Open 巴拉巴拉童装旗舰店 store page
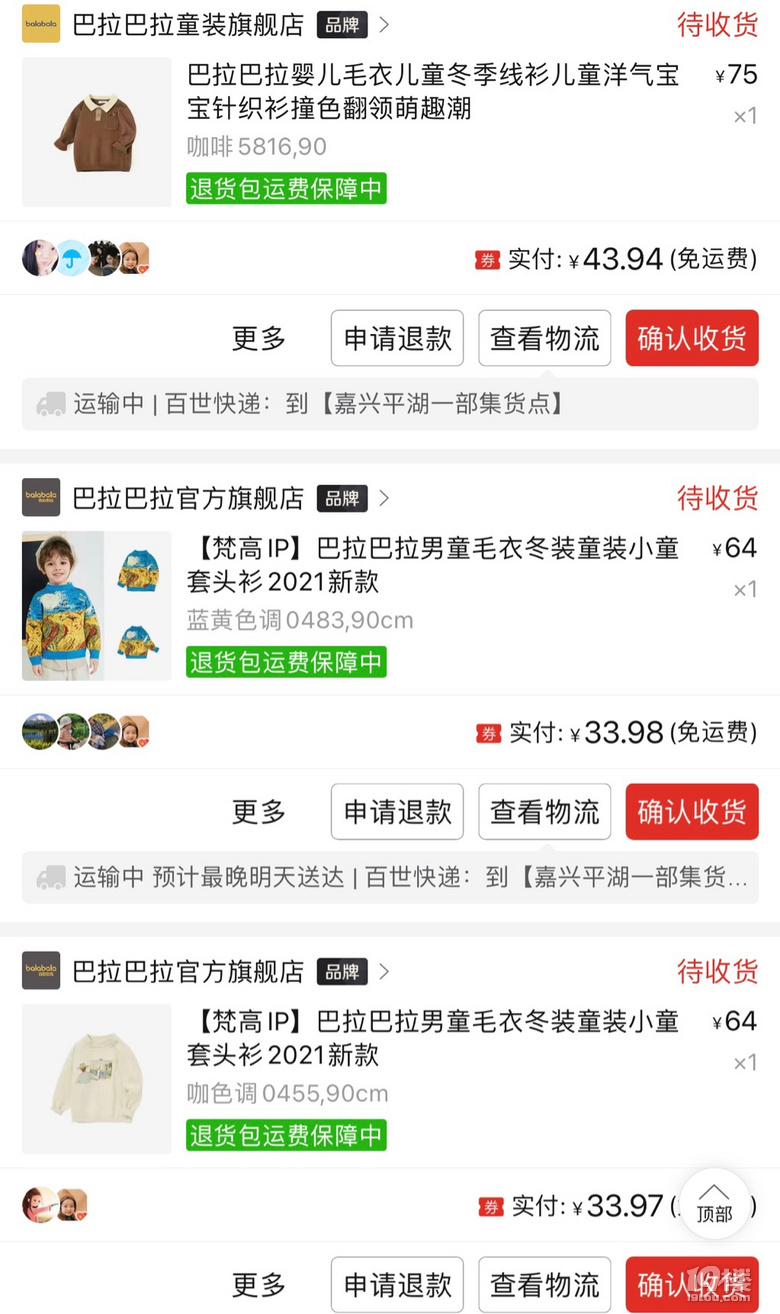The image size is (780, 1314). 190,25
